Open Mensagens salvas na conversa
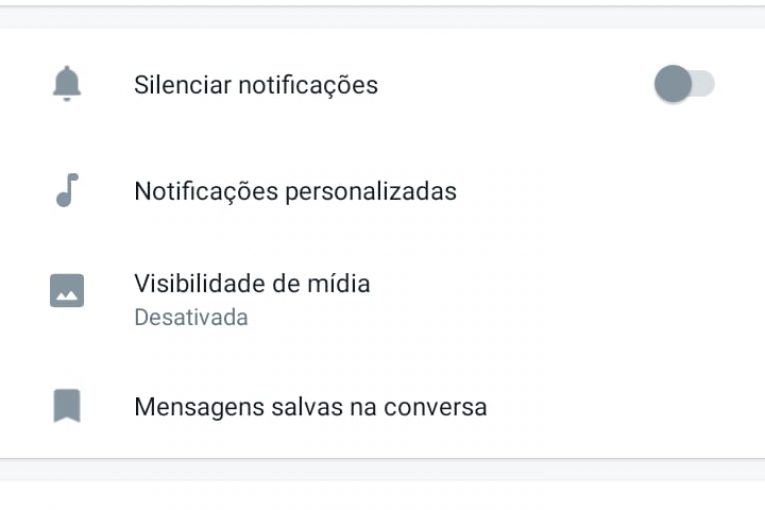 click(310, 407)
